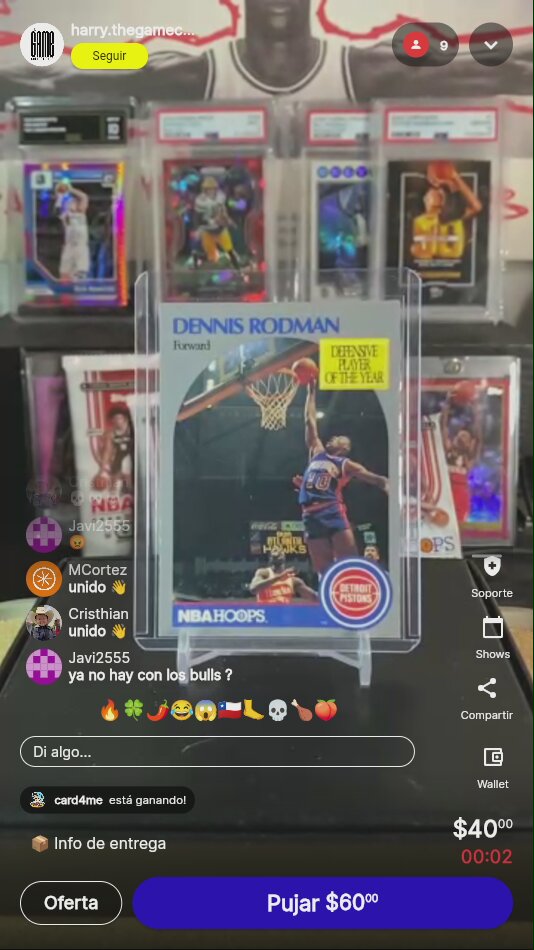Open MCortez's profile avatar
534x950 pixels.
click(44, 578)
